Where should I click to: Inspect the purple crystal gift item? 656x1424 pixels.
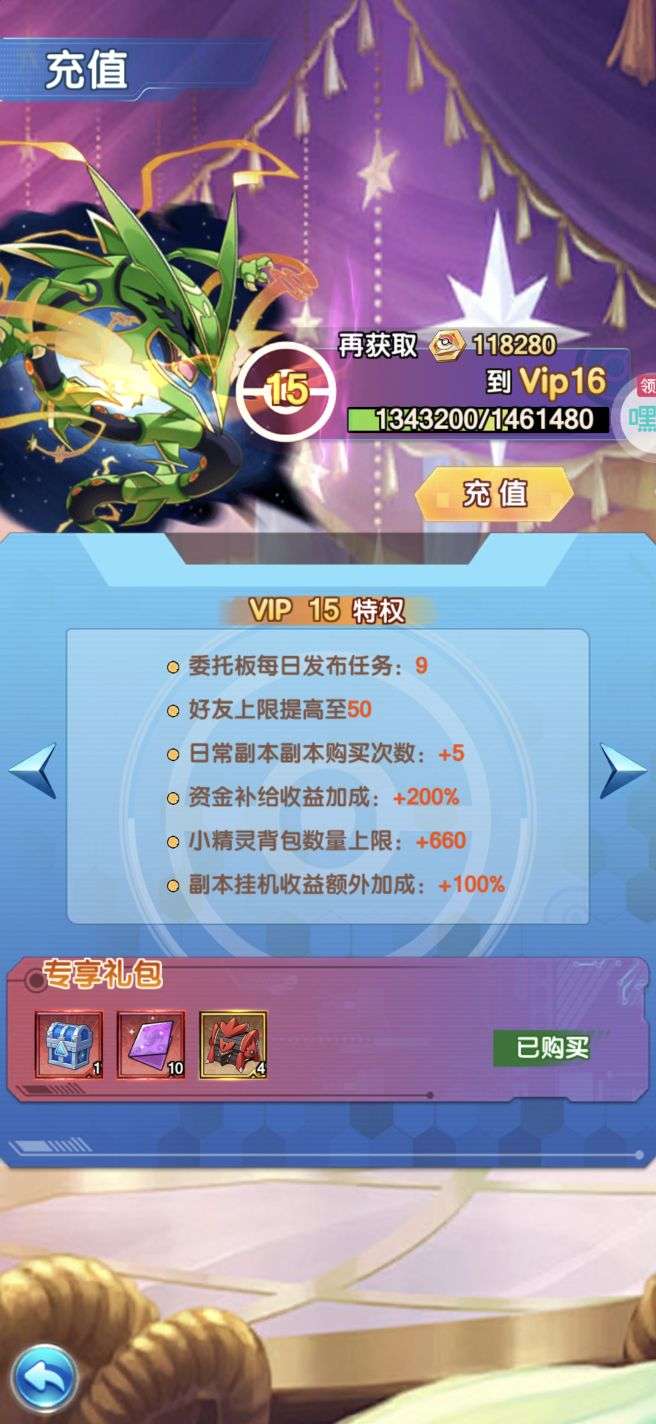(151, 1044)
